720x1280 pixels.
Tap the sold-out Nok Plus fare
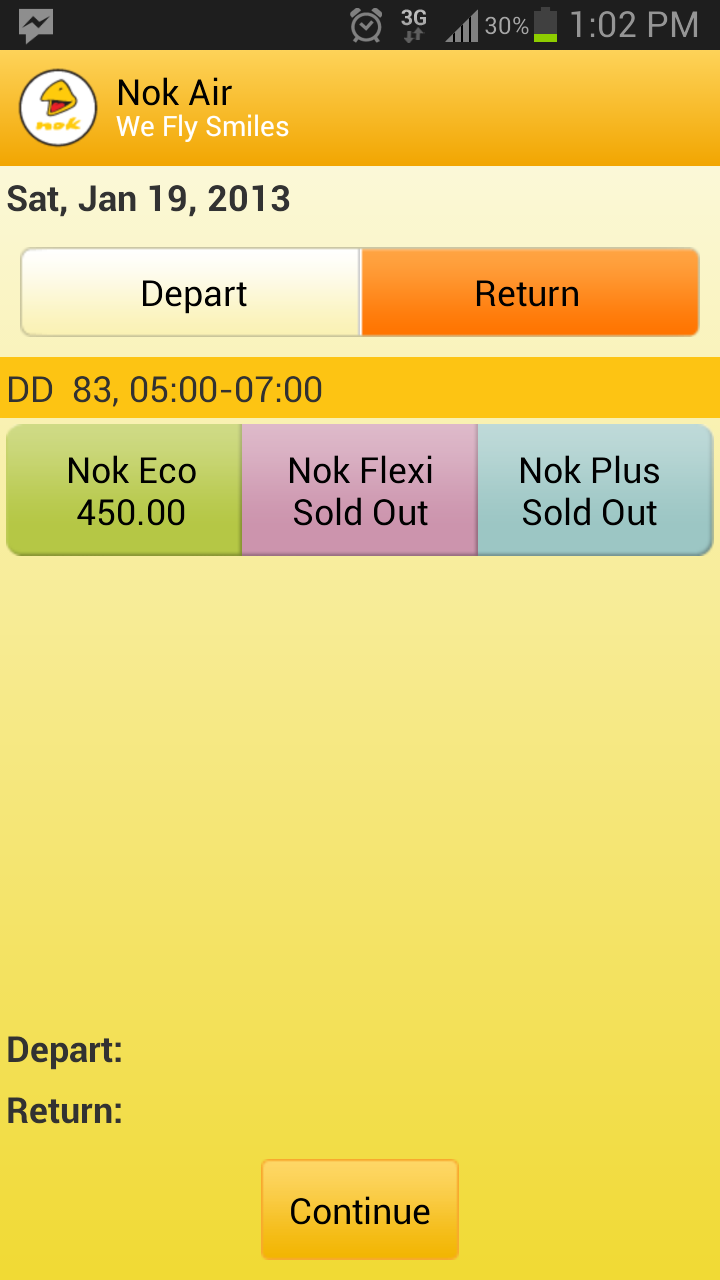pyautogui.click(x=595, y=490)
